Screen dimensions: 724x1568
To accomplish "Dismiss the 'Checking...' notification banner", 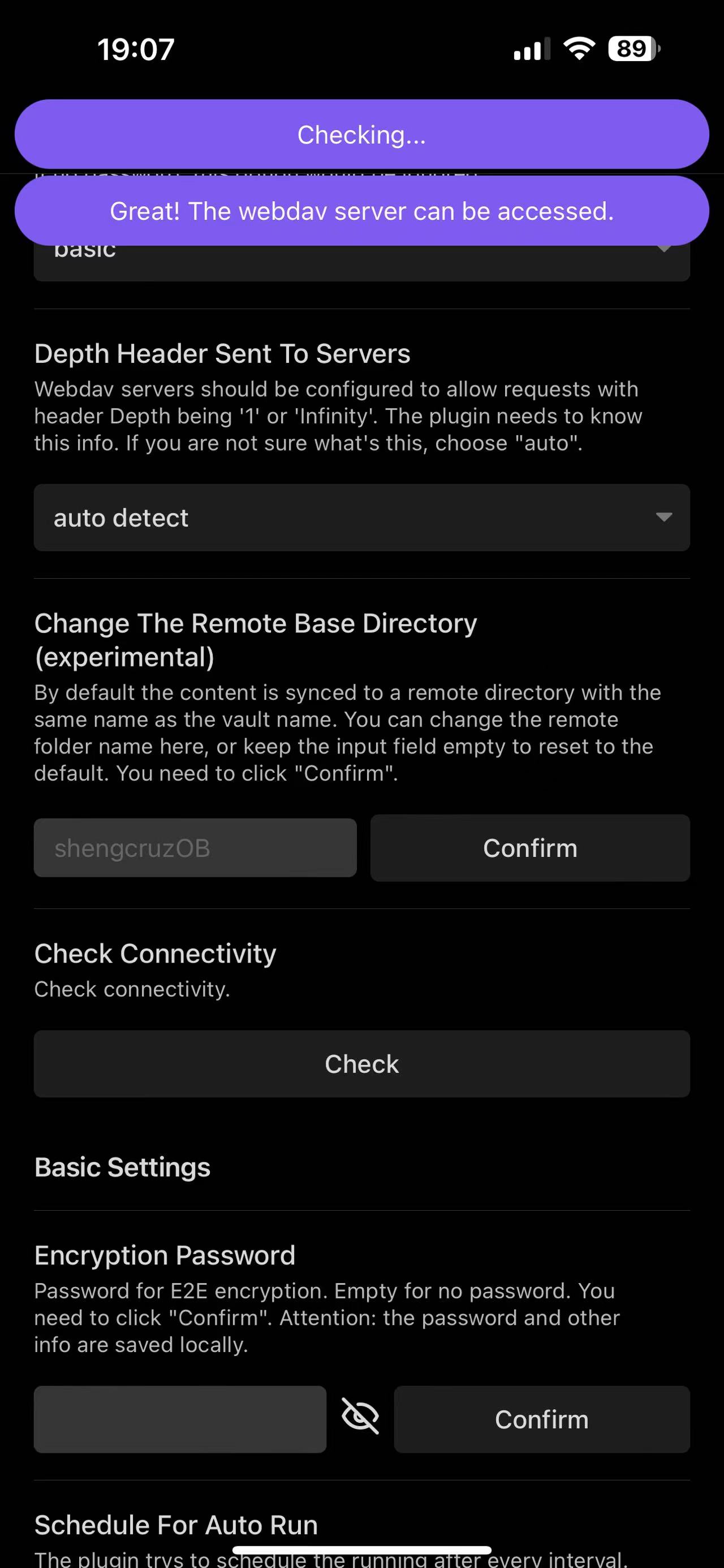I will [x=361, y=135].
